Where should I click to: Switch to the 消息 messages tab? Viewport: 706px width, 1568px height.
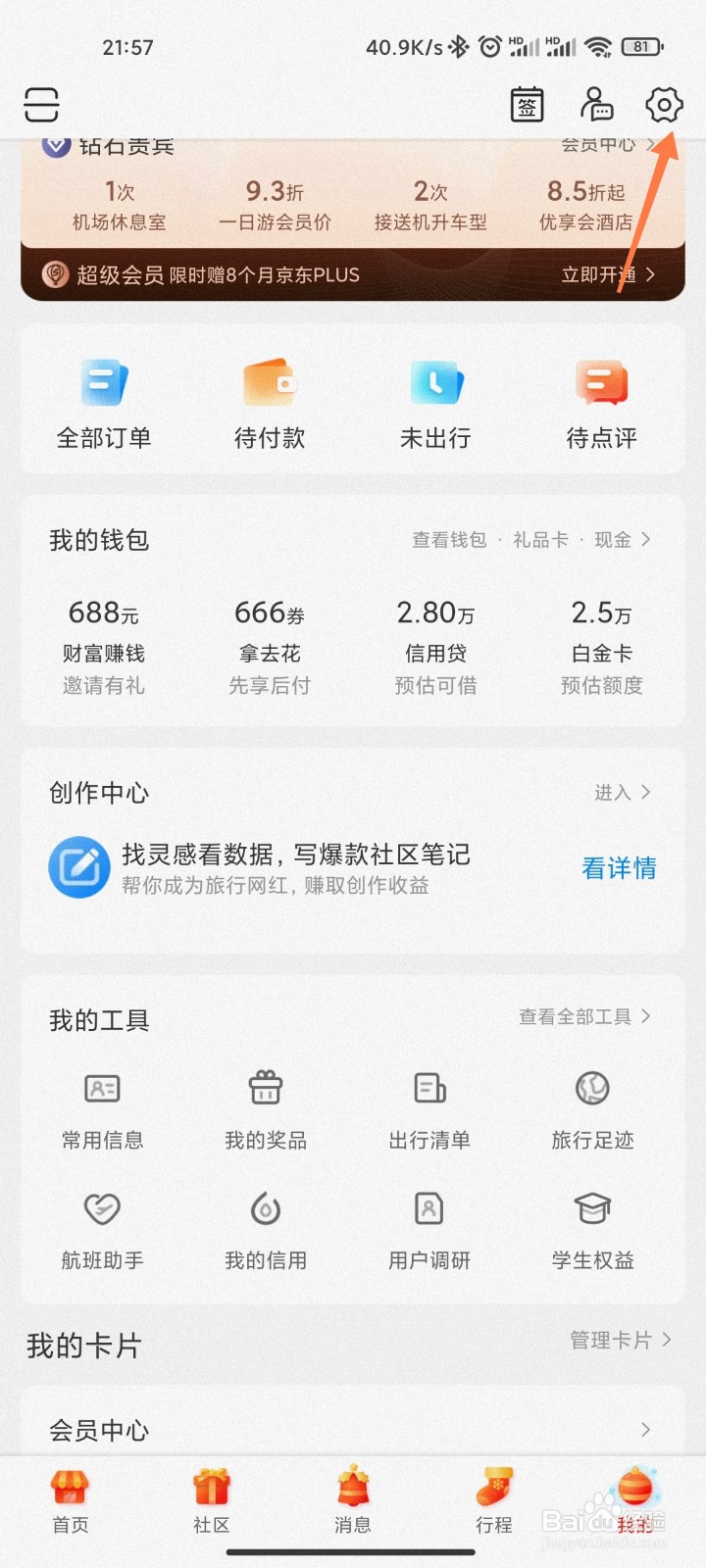point(353,1501)
